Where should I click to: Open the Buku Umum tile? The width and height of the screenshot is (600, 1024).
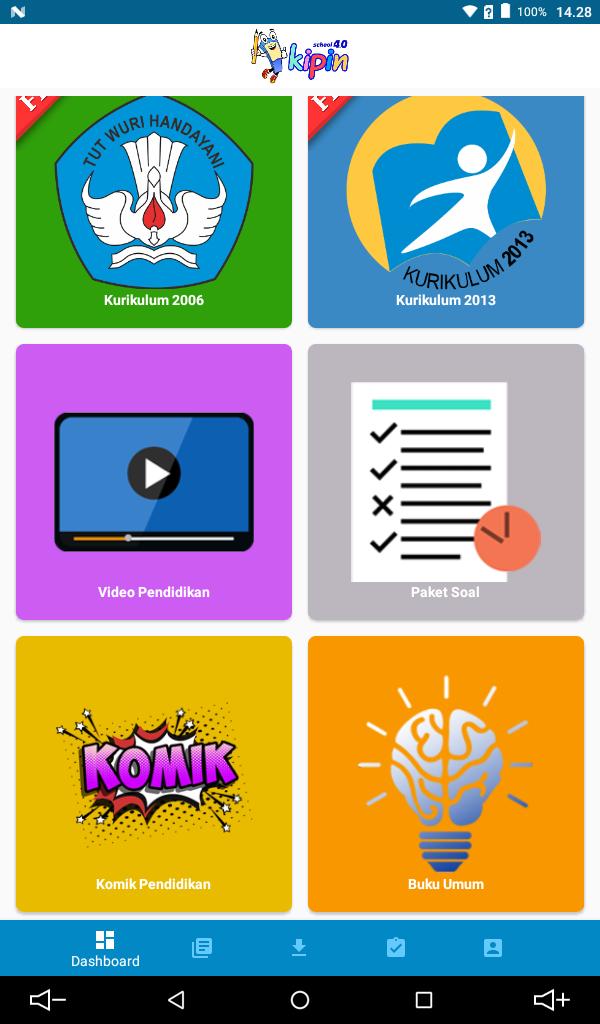pyautogui.click(x=446, y=774)
